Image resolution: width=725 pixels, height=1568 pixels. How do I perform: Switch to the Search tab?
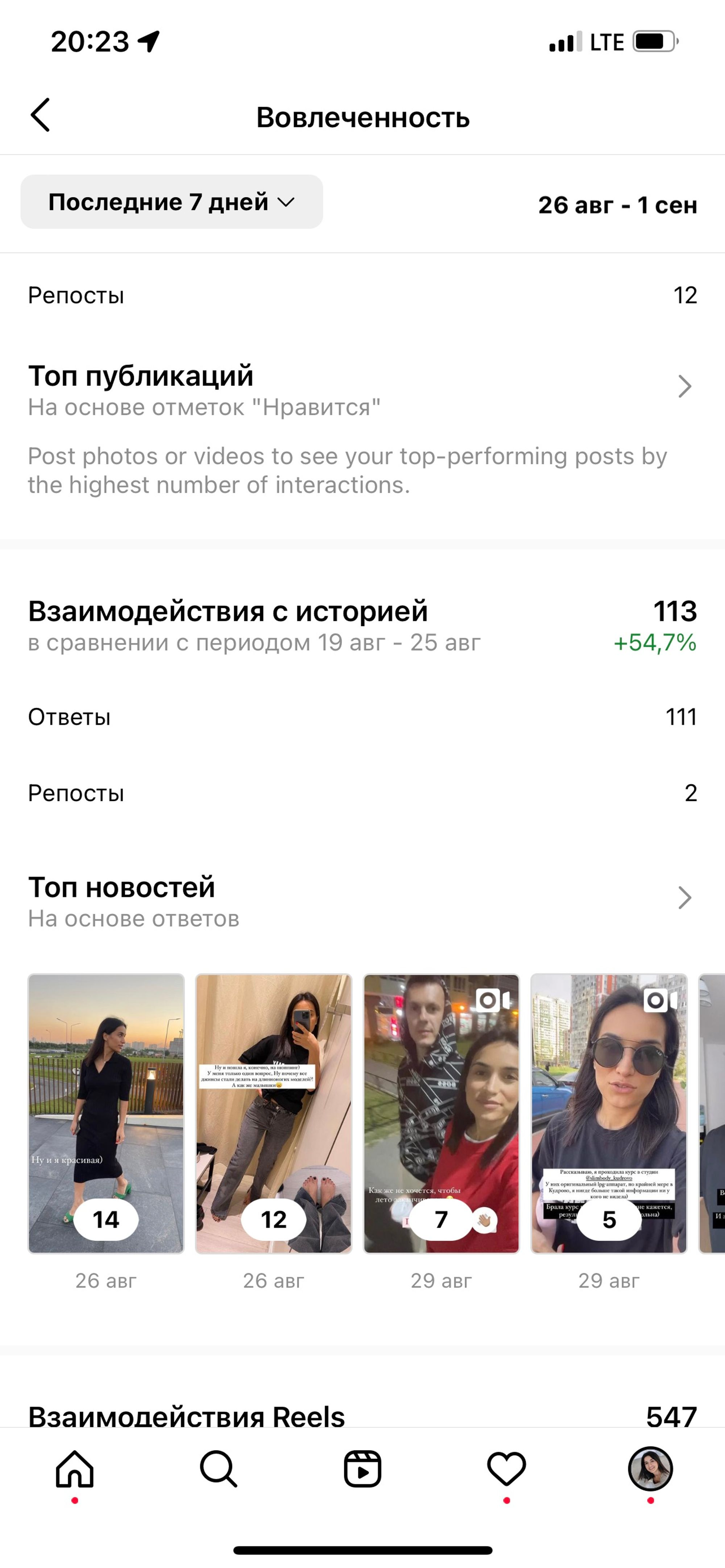(218, 1469)
